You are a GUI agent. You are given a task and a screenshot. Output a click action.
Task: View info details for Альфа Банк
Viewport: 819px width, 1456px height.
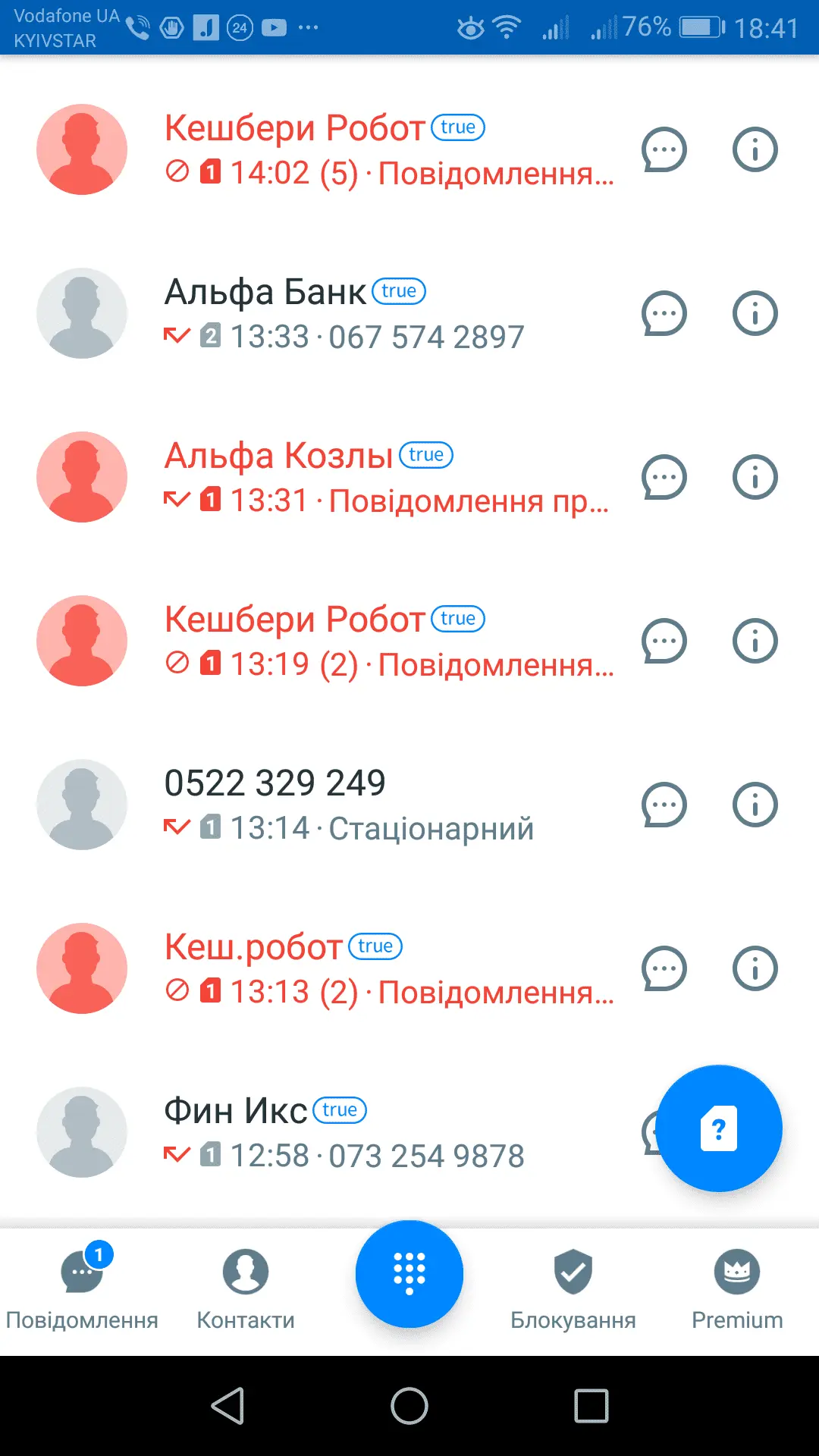coord(755,313)
